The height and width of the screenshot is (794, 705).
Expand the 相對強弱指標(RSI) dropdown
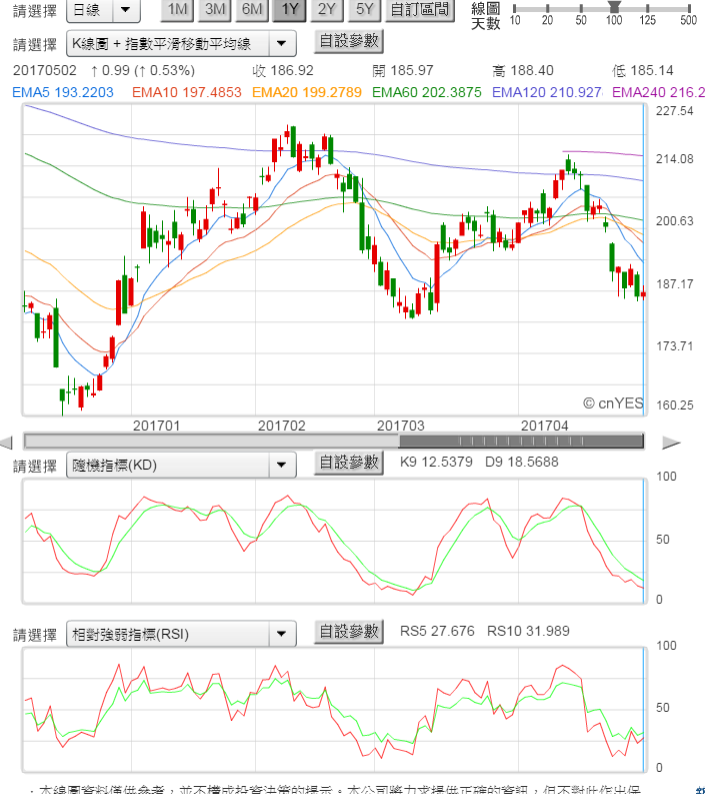pos(181,634)
